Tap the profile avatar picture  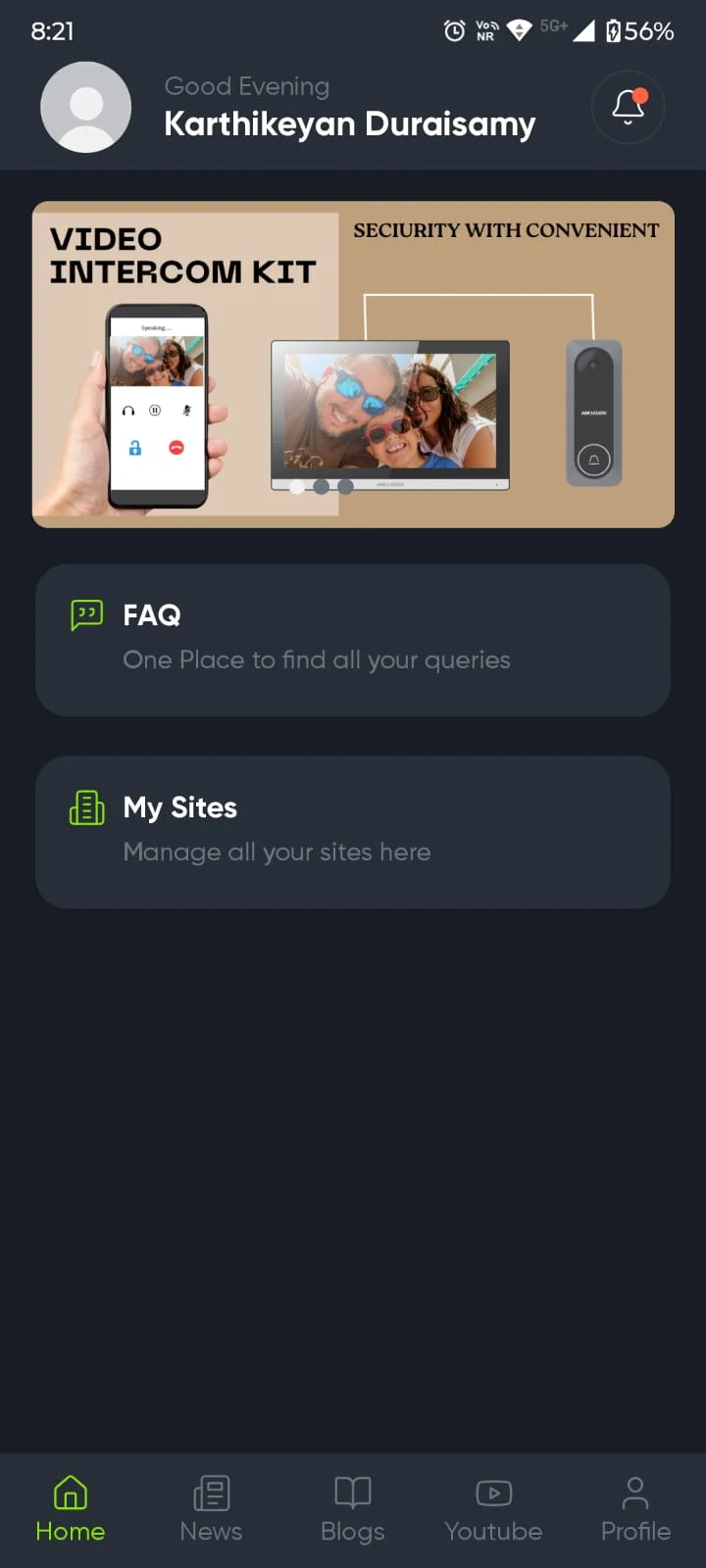86,107
